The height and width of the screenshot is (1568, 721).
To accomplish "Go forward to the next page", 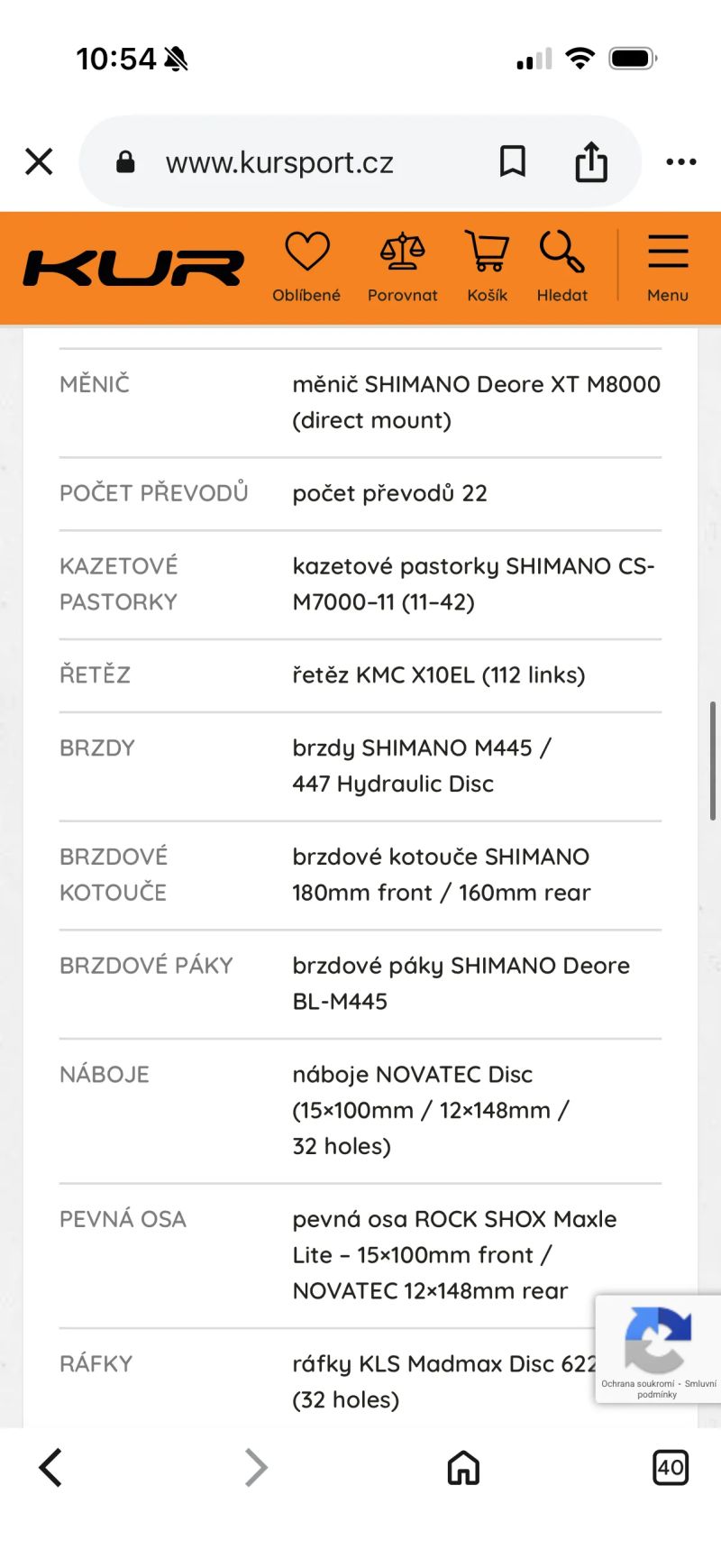I will [x=257, y=1467].
